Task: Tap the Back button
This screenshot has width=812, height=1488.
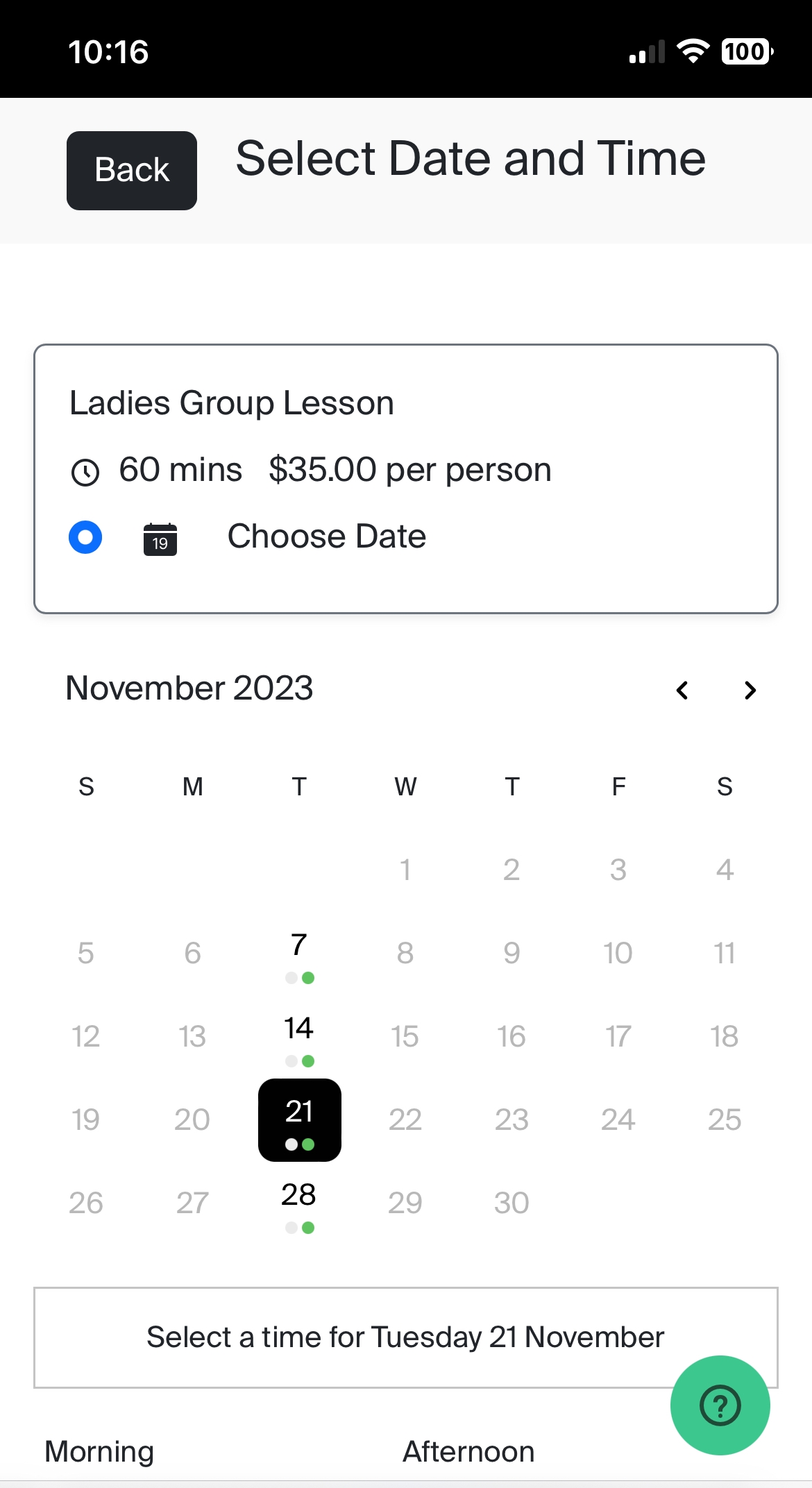Action: pos(132,171)
